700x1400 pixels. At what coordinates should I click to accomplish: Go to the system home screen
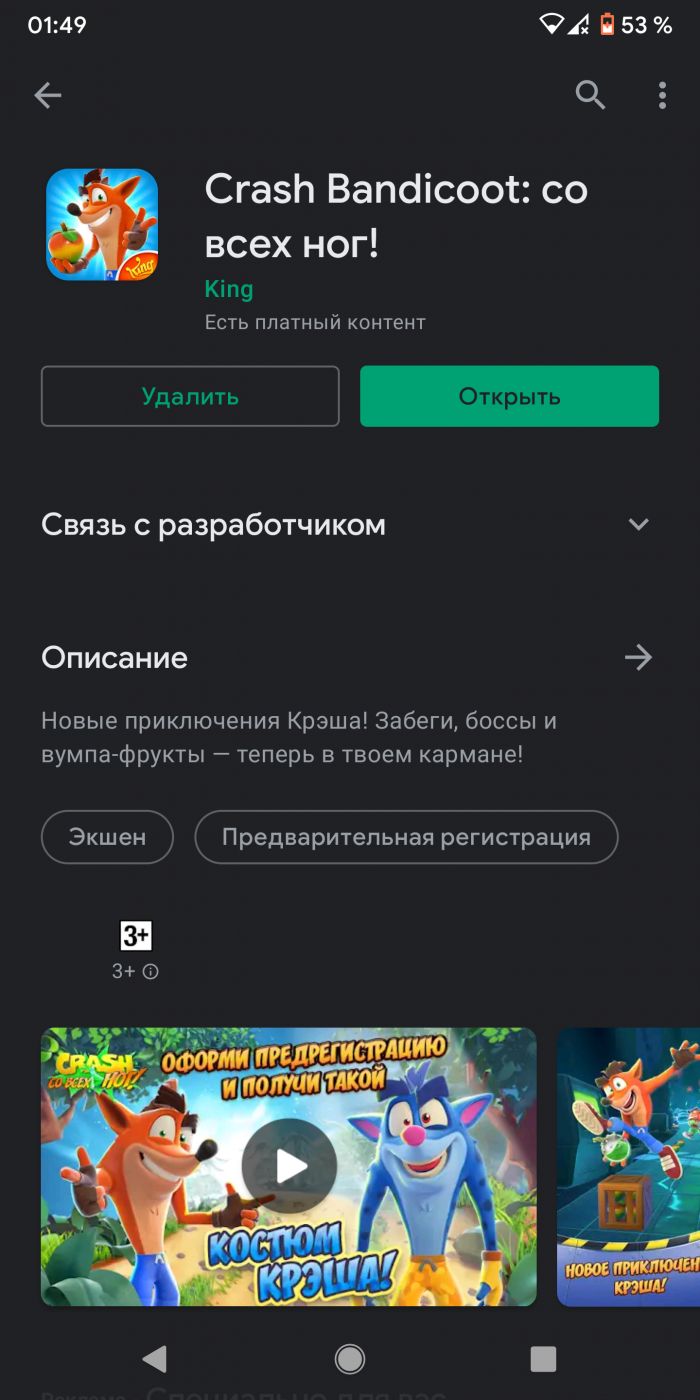[x=350, y=1357]
